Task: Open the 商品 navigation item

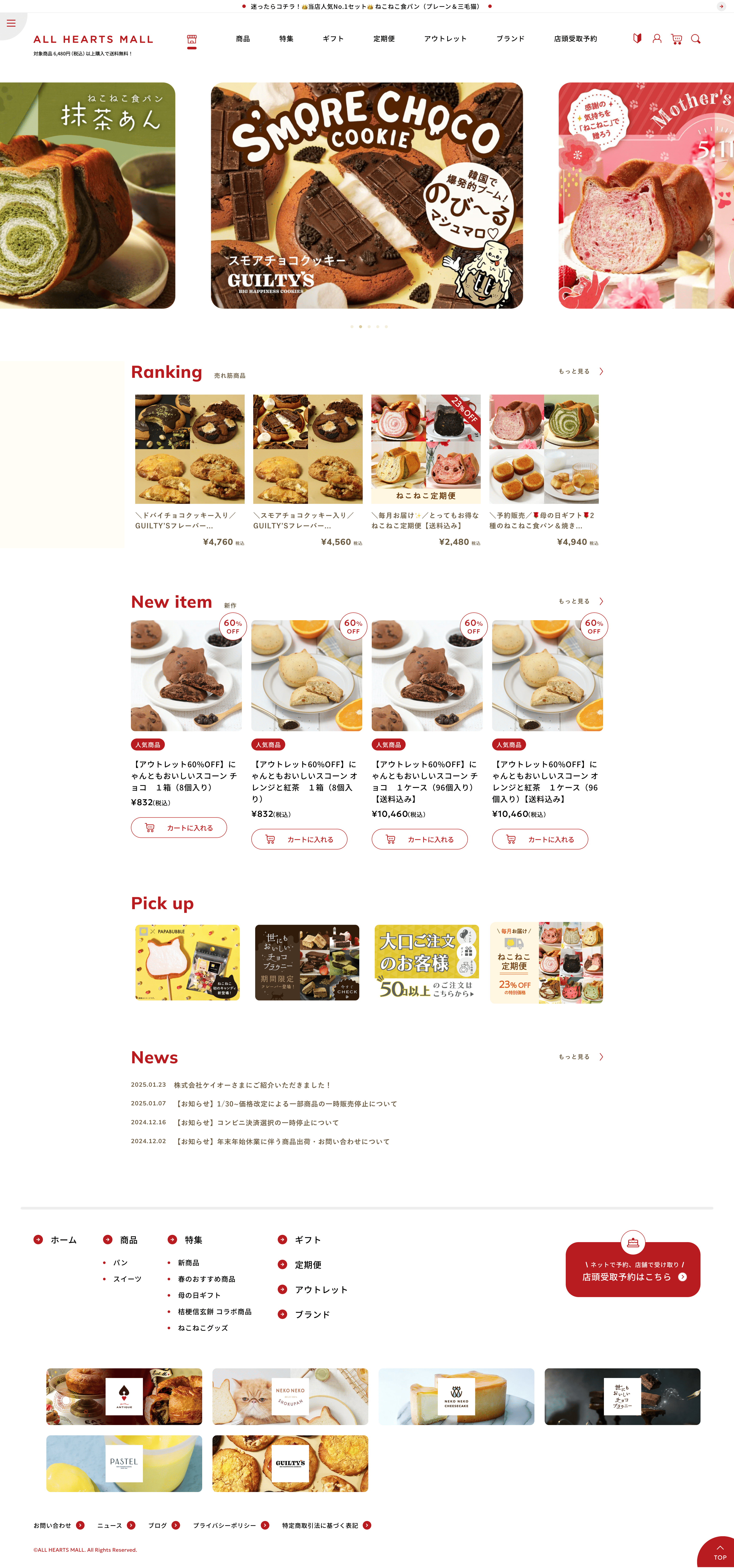Action: [x=243, y=39]
